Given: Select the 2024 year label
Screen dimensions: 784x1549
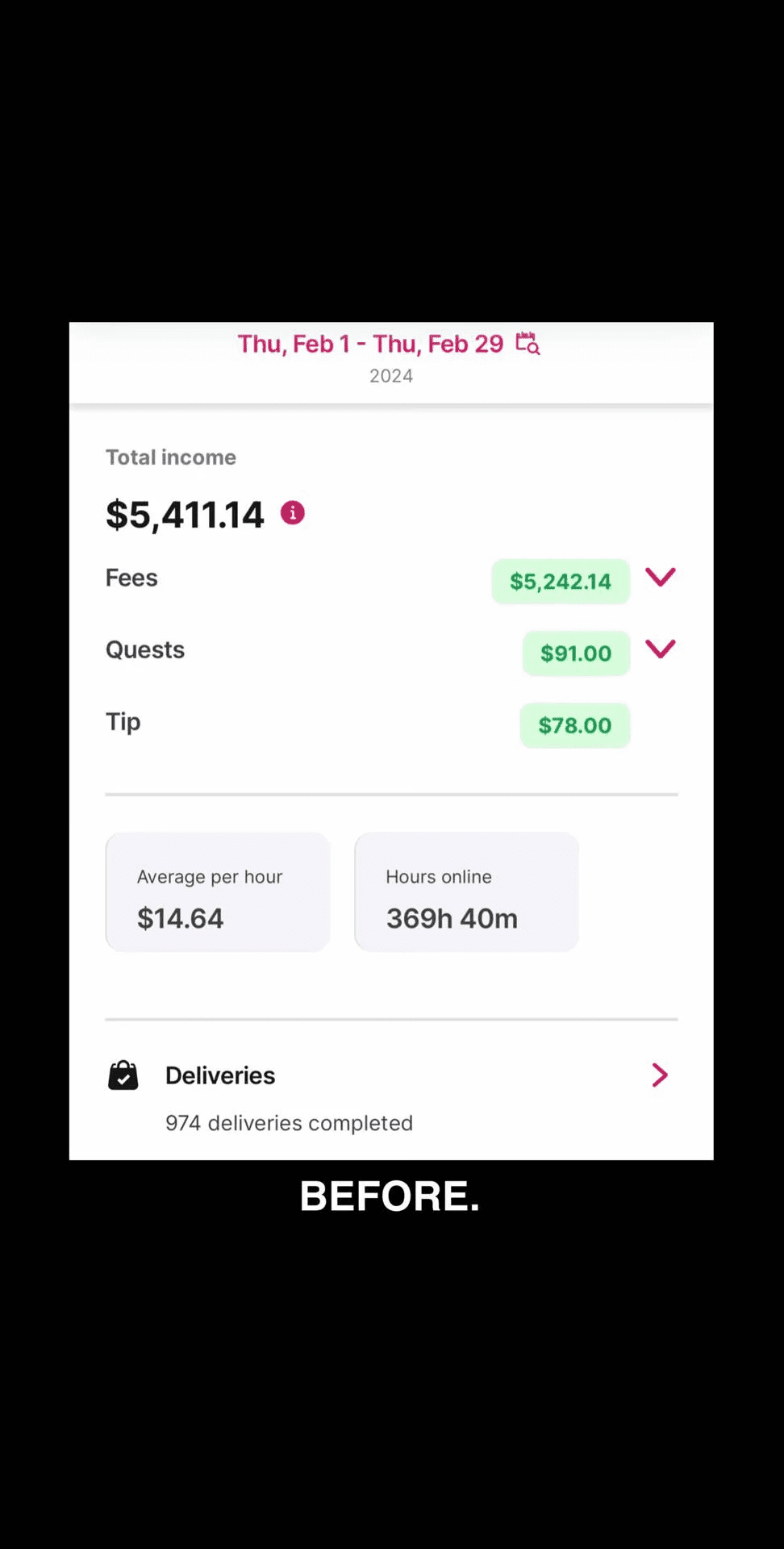Looking at the screenshot, I should [390, 375].
